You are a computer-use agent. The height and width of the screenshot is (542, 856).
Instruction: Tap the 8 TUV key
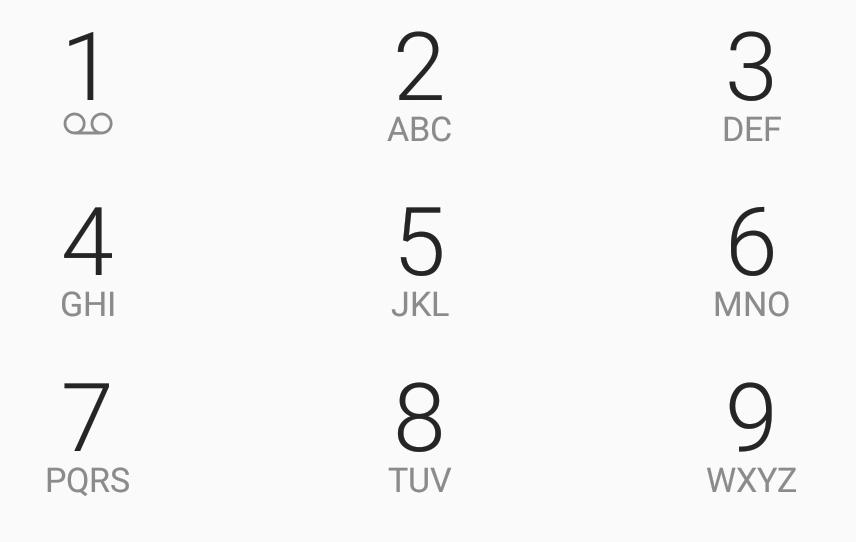click(x=419, y=436)
